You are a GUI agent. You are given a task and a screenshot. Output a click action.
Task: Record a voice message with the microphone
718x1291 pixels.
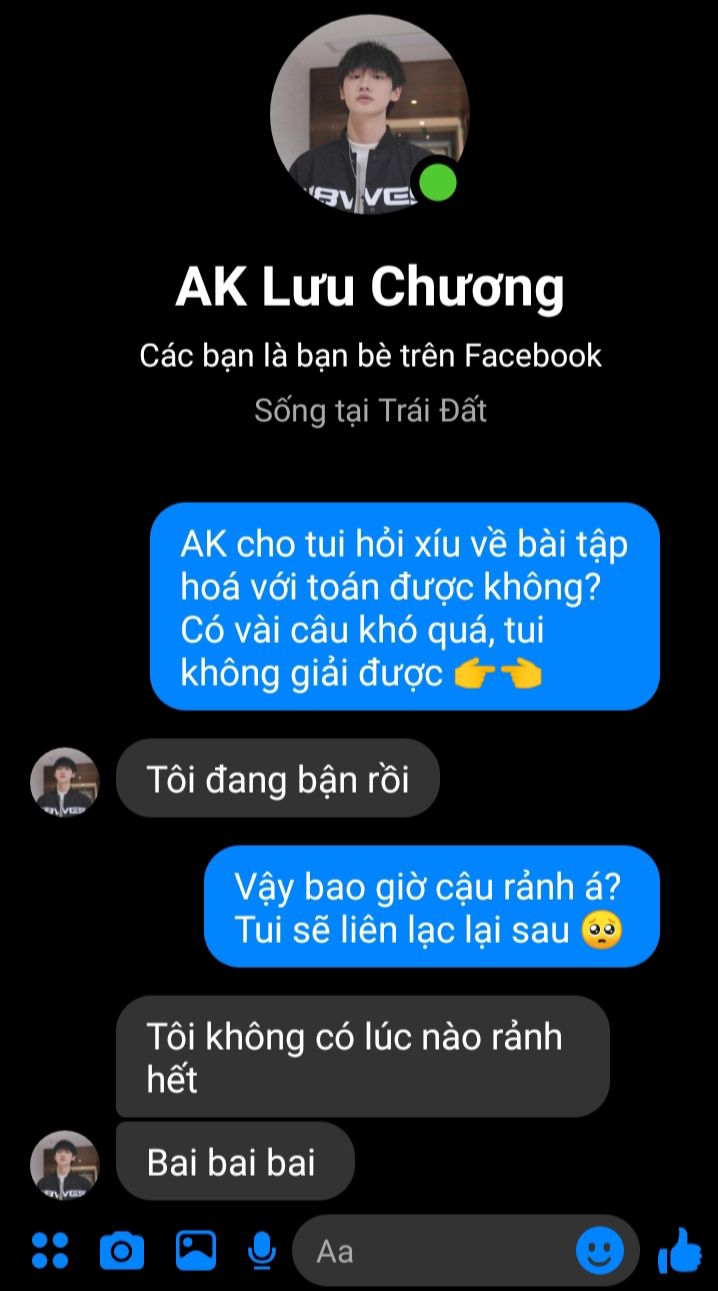click(262, 1250)
